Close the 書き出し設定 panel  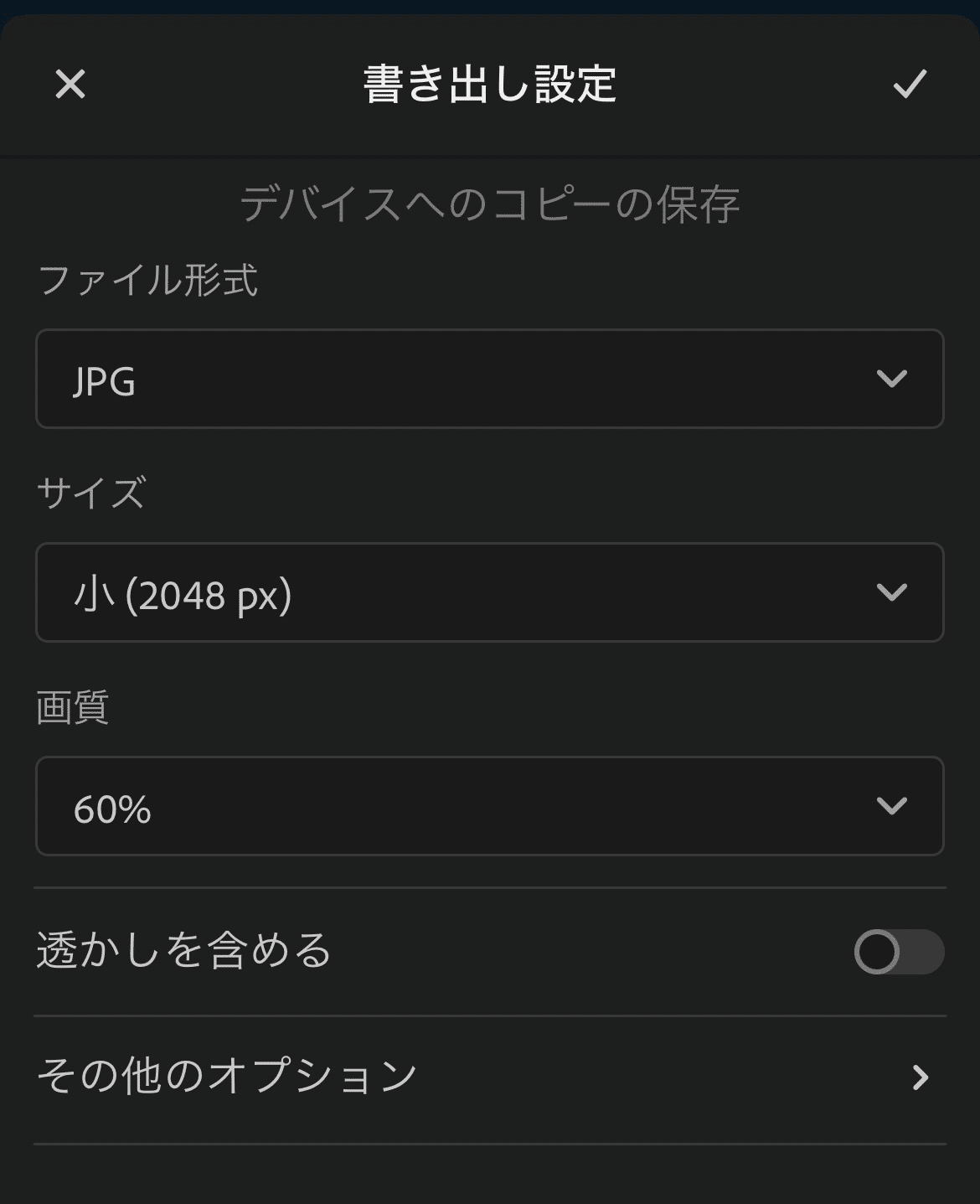coord(70,84)
